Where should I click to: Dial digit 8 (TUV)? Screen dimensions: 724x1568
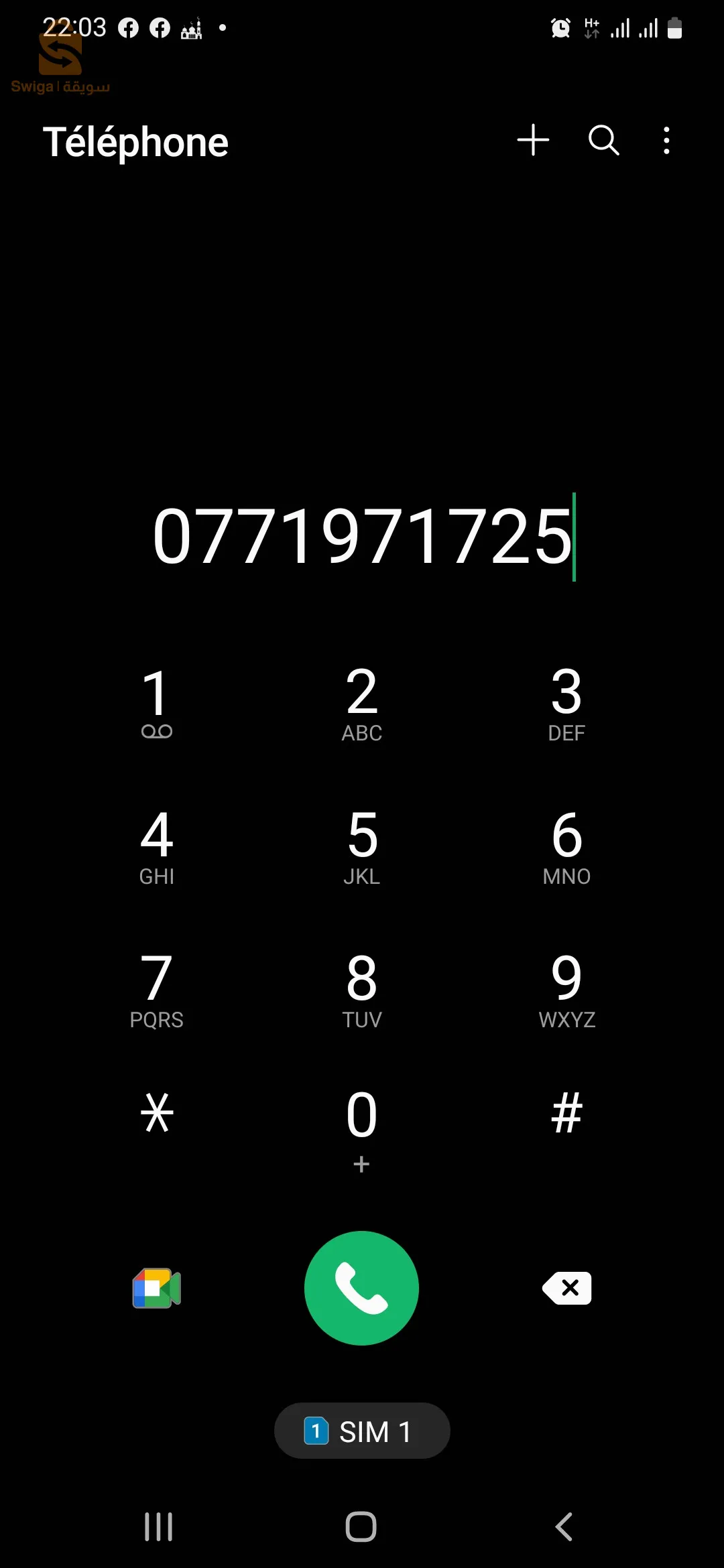pyautogui.click(x=361, y=989)
